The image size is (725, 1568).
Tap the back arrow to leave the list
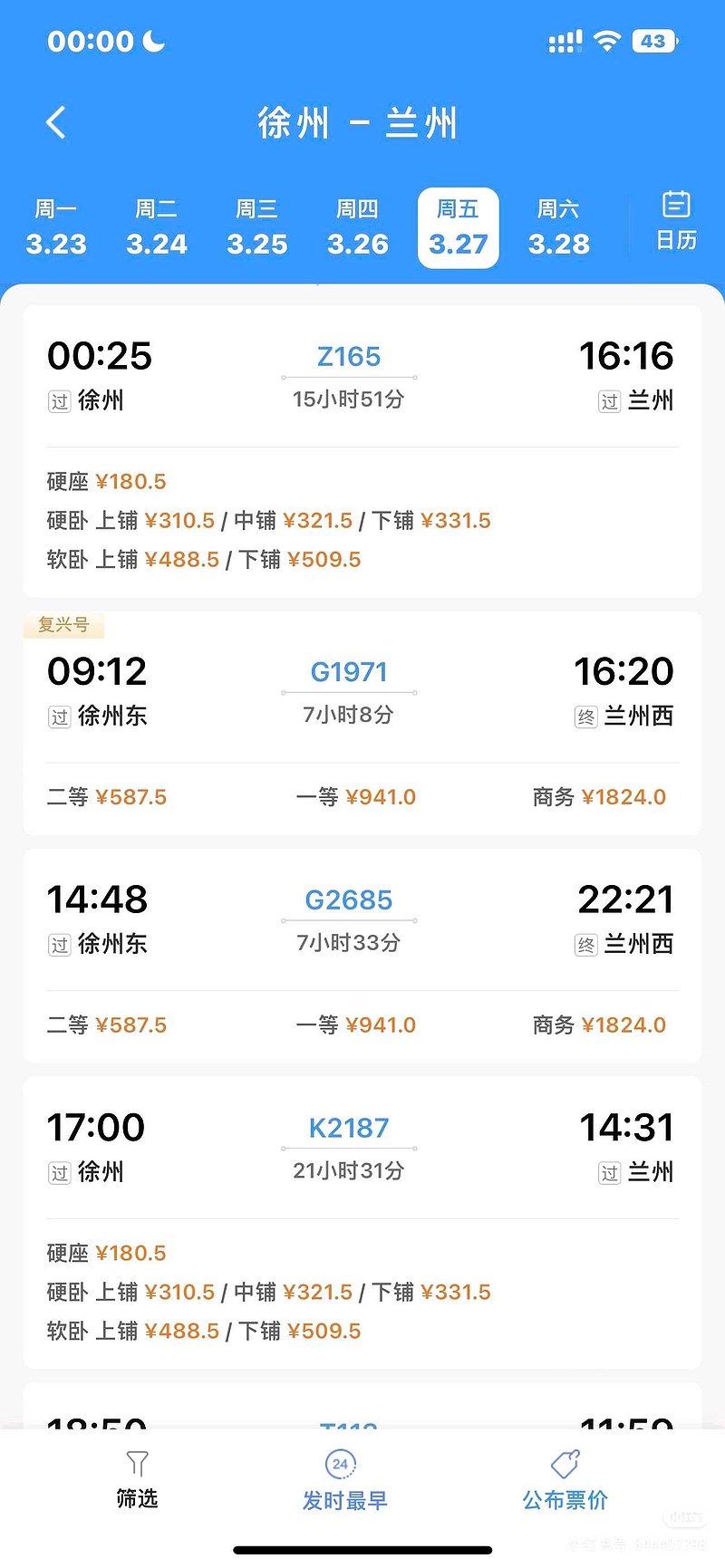point(56,121)
